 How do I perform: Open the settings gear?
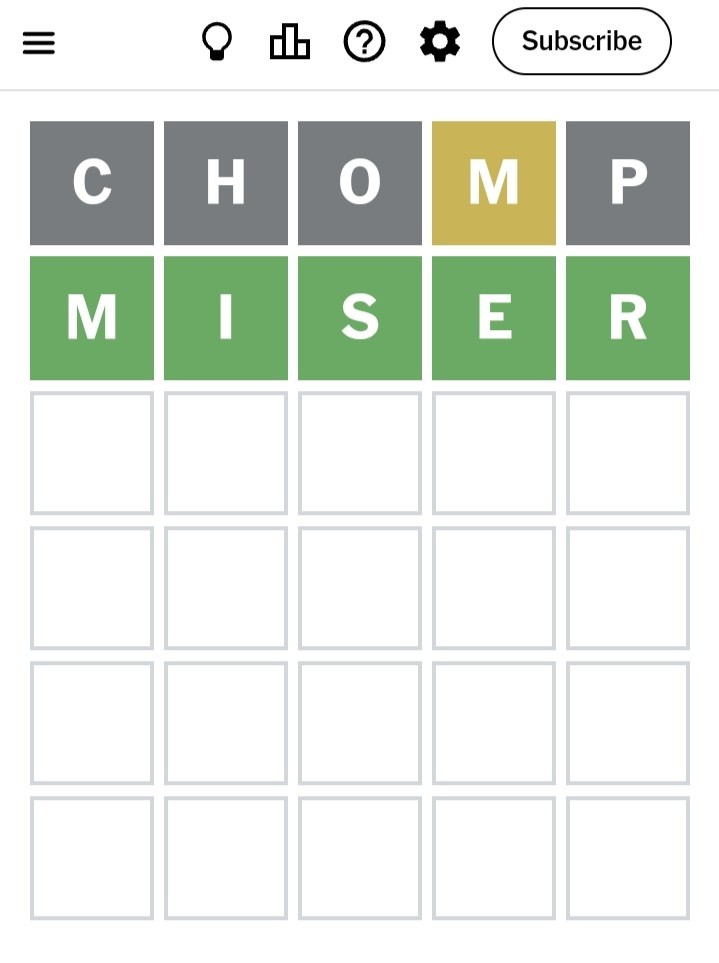pos(439,42)
